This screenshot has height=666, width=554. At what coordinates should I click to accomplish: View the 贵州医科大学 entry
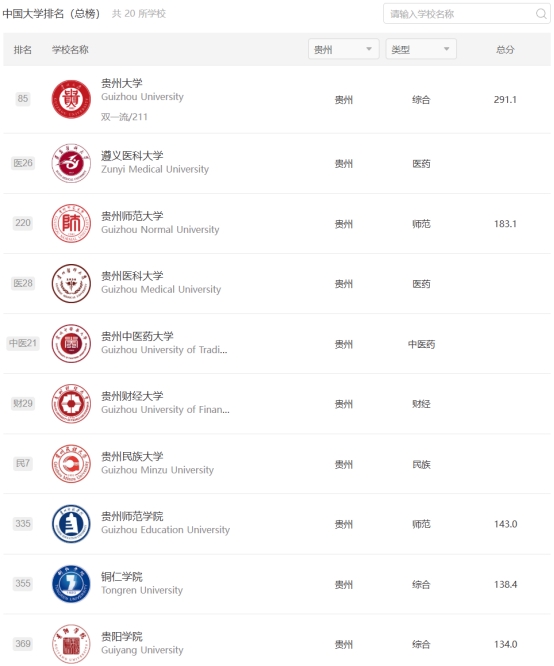277,284
